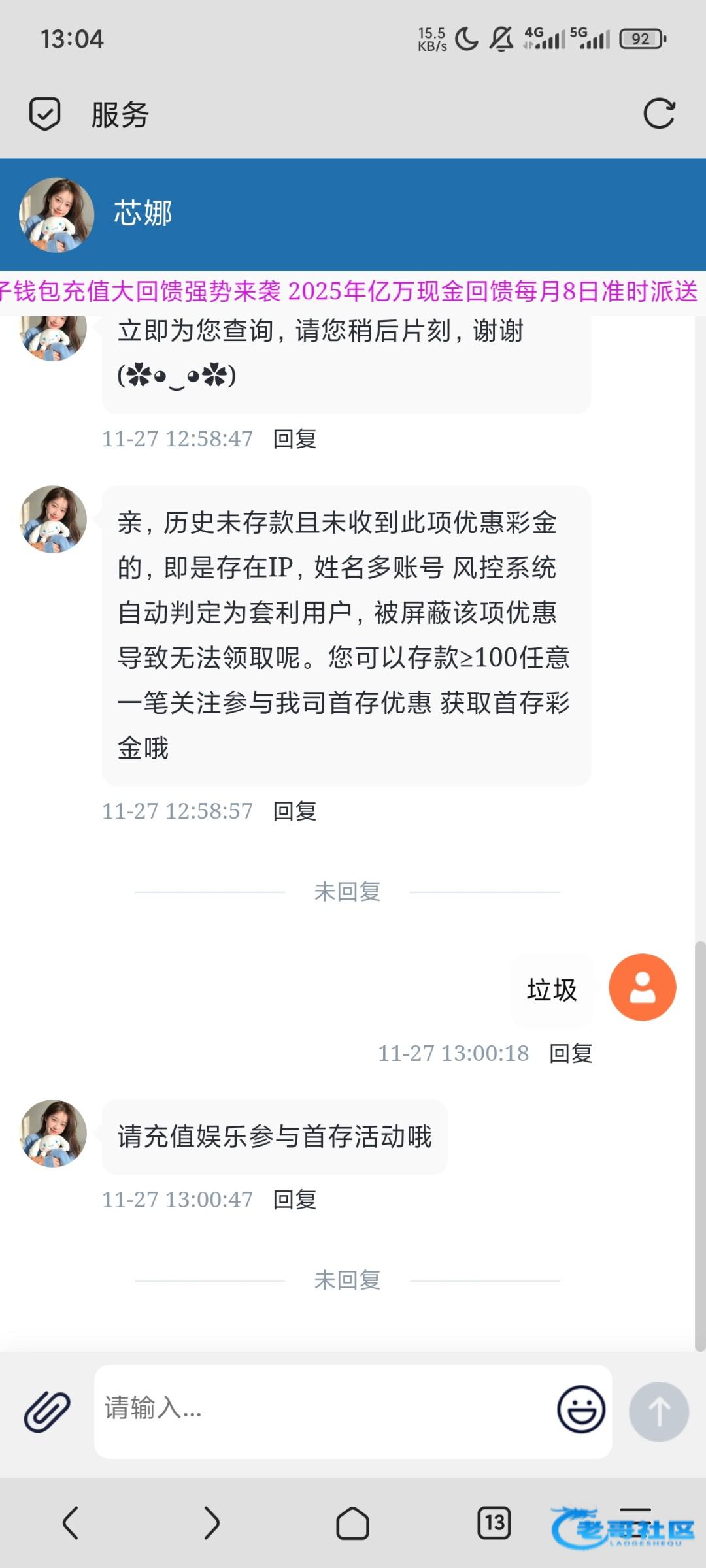The height and width of the screenshot is (1568, 706).
Task: Reply to the 12:58:47 message
Action: point(295,439)
